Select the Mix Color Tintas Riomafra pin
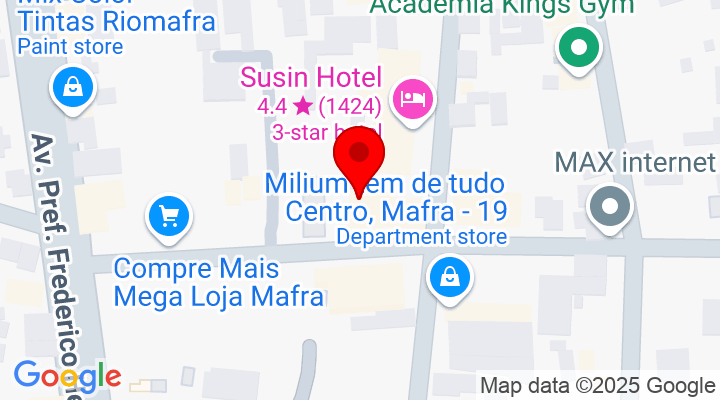The height and width of the screenshot is (400, 720). pos(74,88)
